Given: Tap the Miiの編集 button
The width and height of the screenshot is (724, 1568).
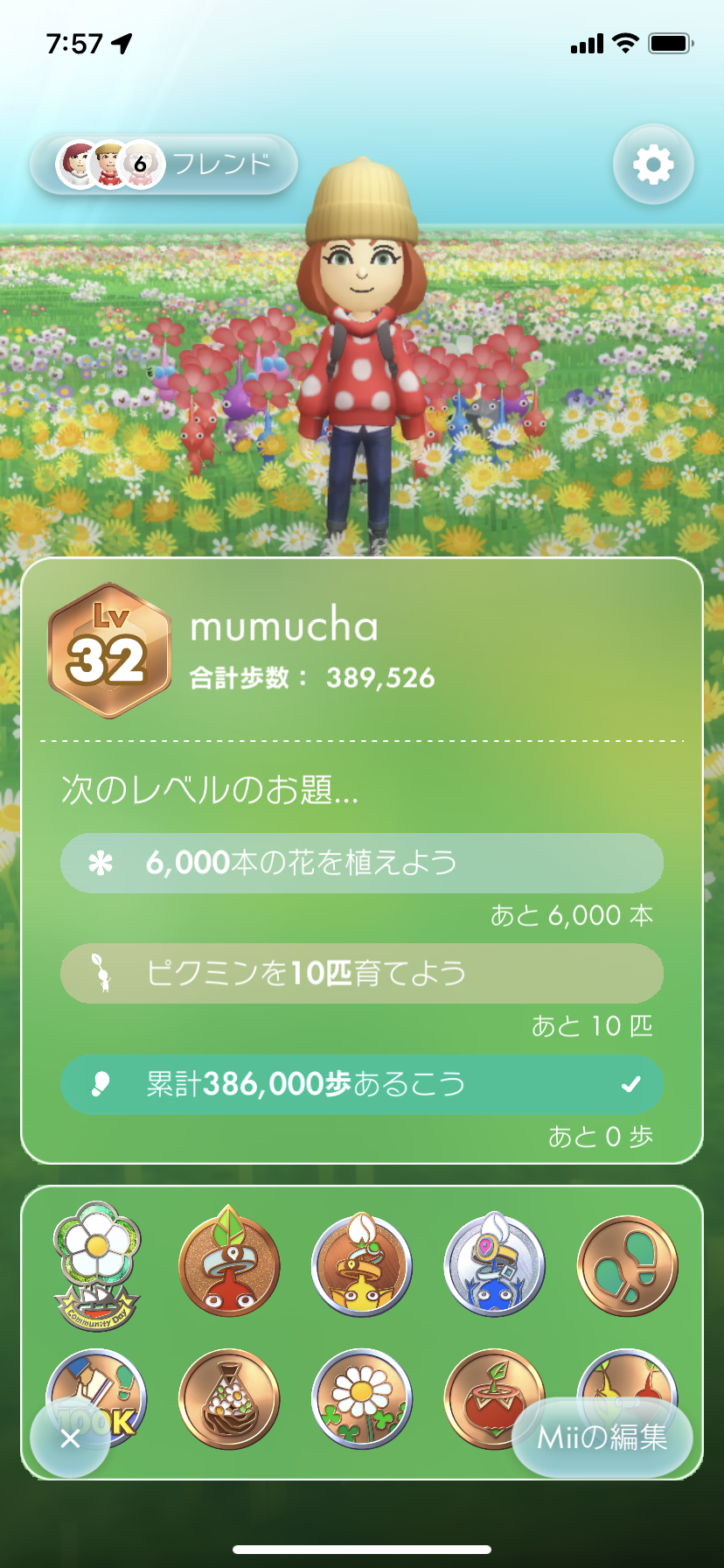Looking at the screenshot, I should [x=602, y=1437].
